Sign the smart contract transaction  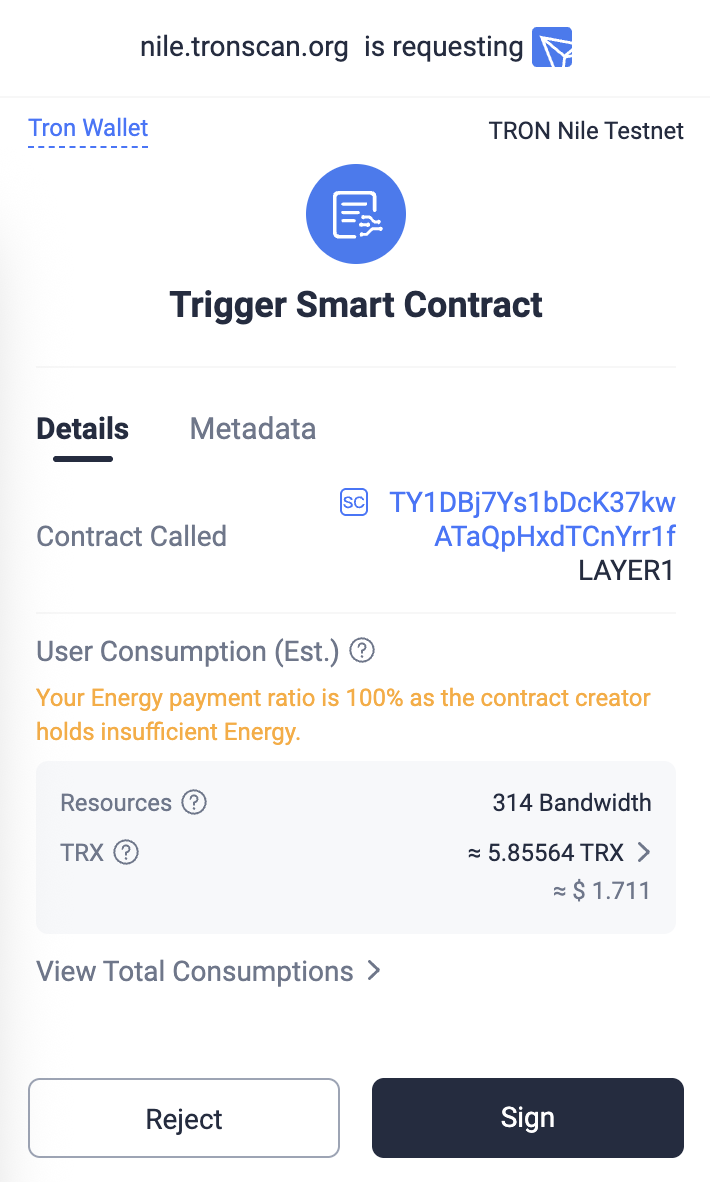[x=527, y=1118]
